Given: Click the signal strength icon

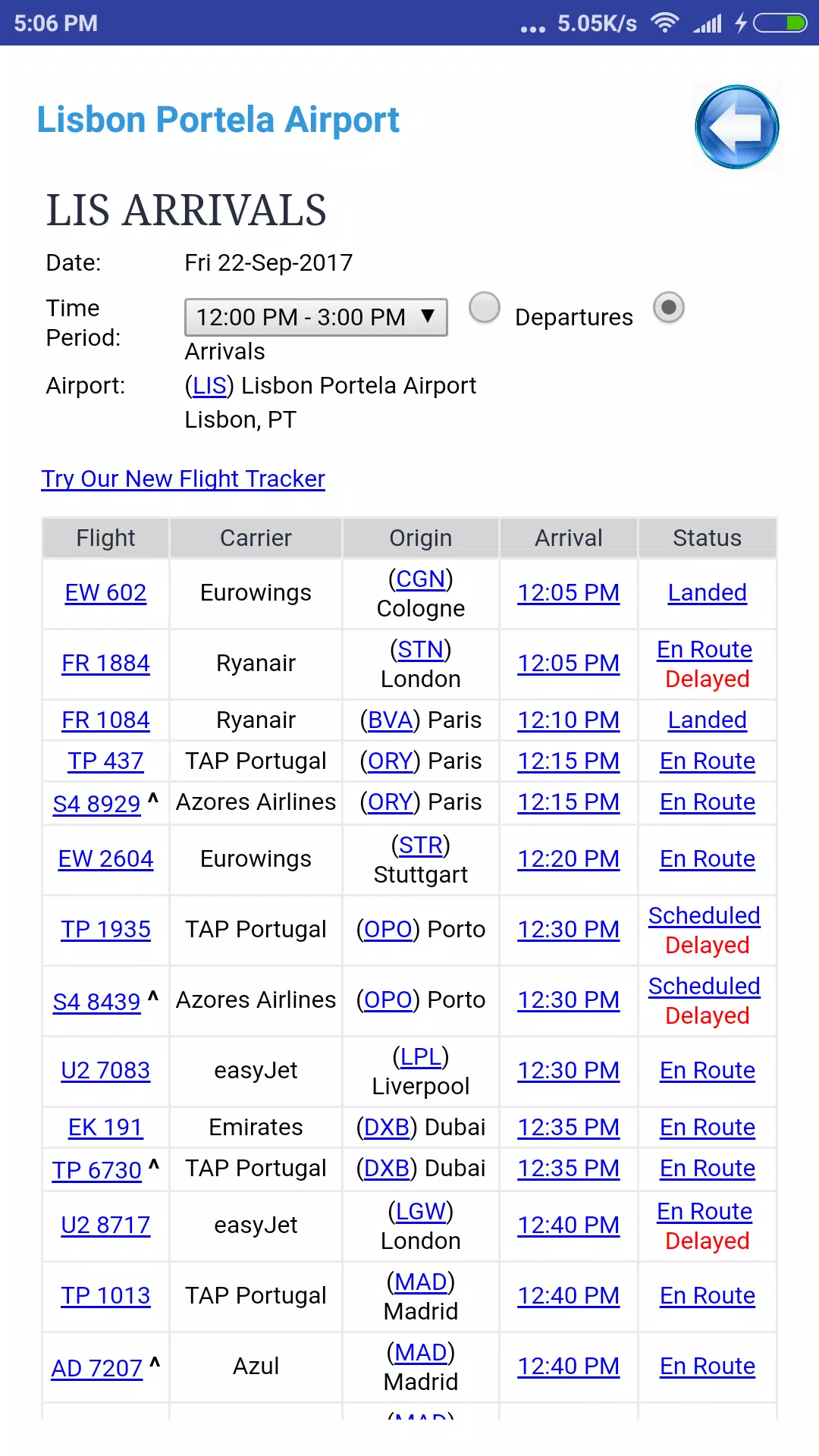Looking at the screenshot, I should (707, 23).
